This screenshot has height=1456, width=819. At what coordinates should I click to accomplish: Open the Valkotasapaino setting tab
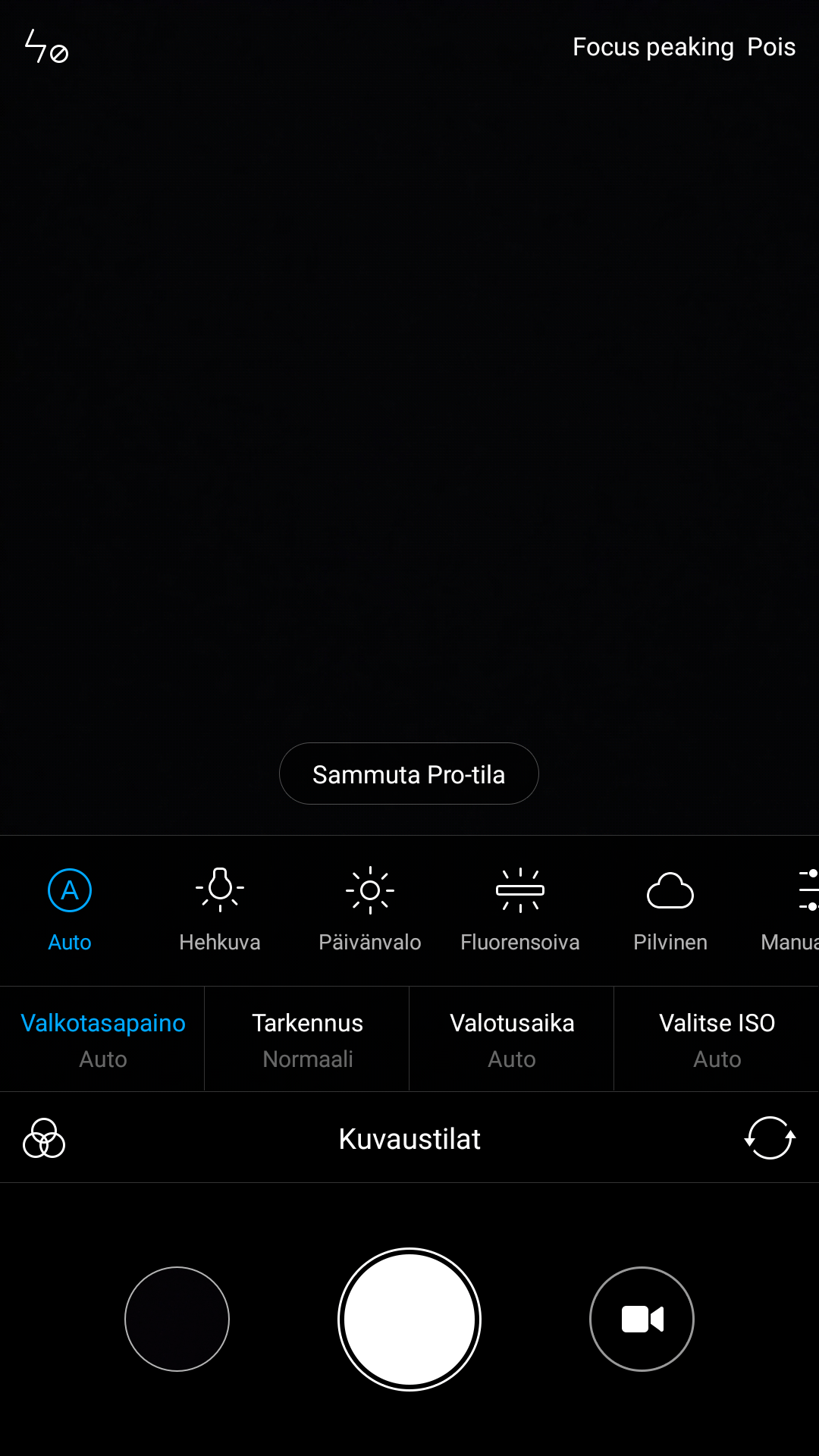[x=102, y=1039]
